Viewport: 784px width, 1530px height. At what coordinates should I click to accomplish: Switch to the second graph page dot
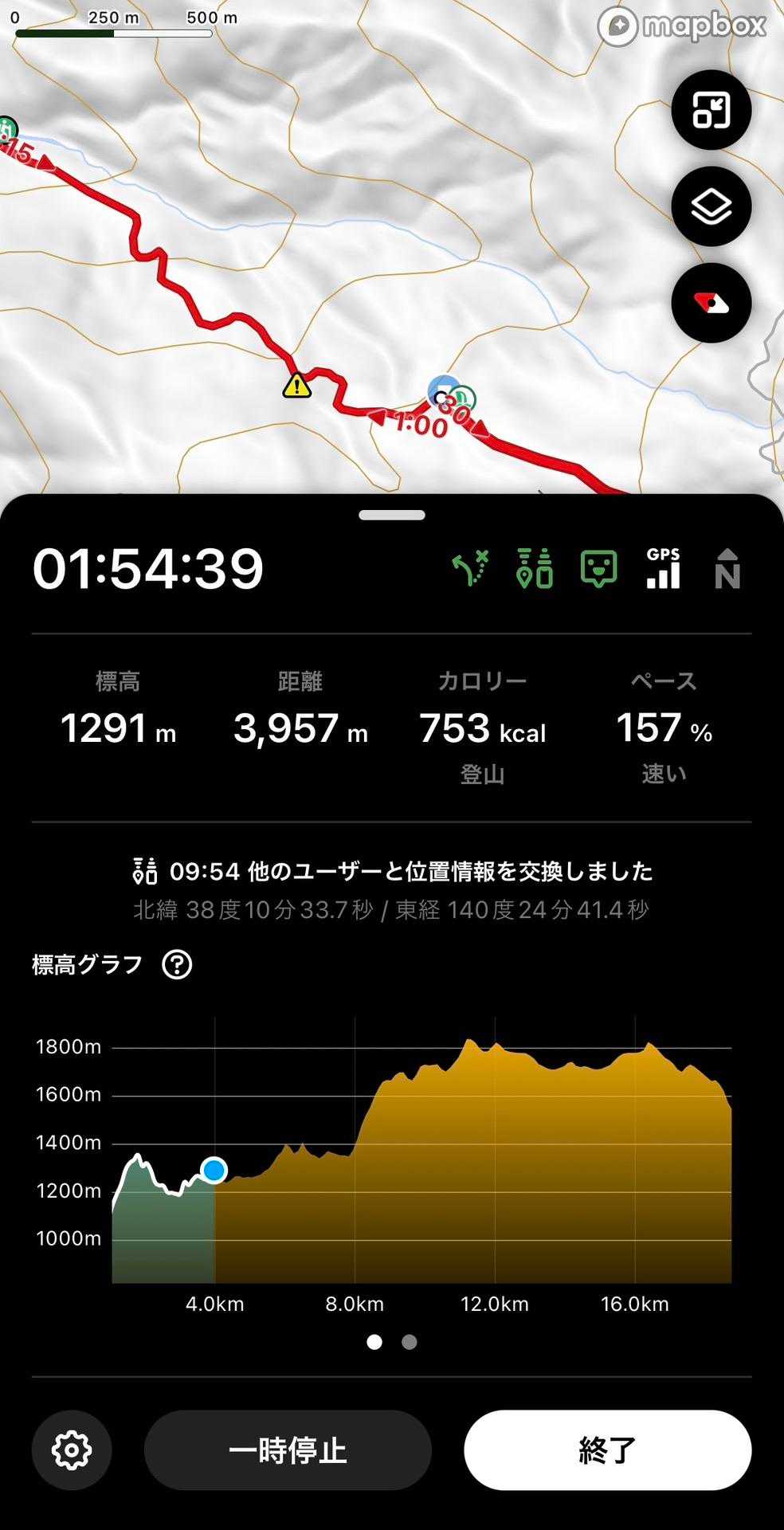coord(410,1343)
